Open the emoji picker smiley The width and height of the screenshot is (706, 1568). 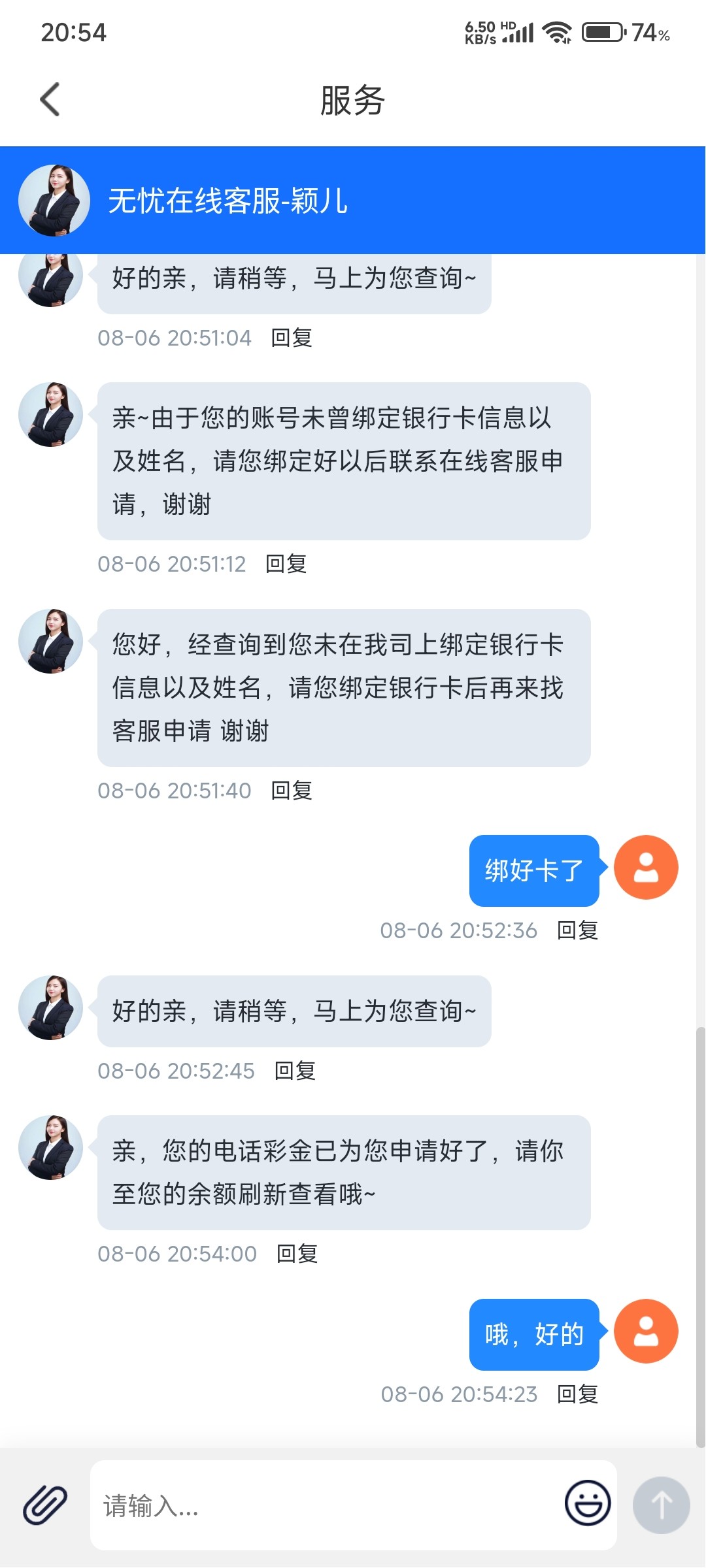(x=588, y=1503)
